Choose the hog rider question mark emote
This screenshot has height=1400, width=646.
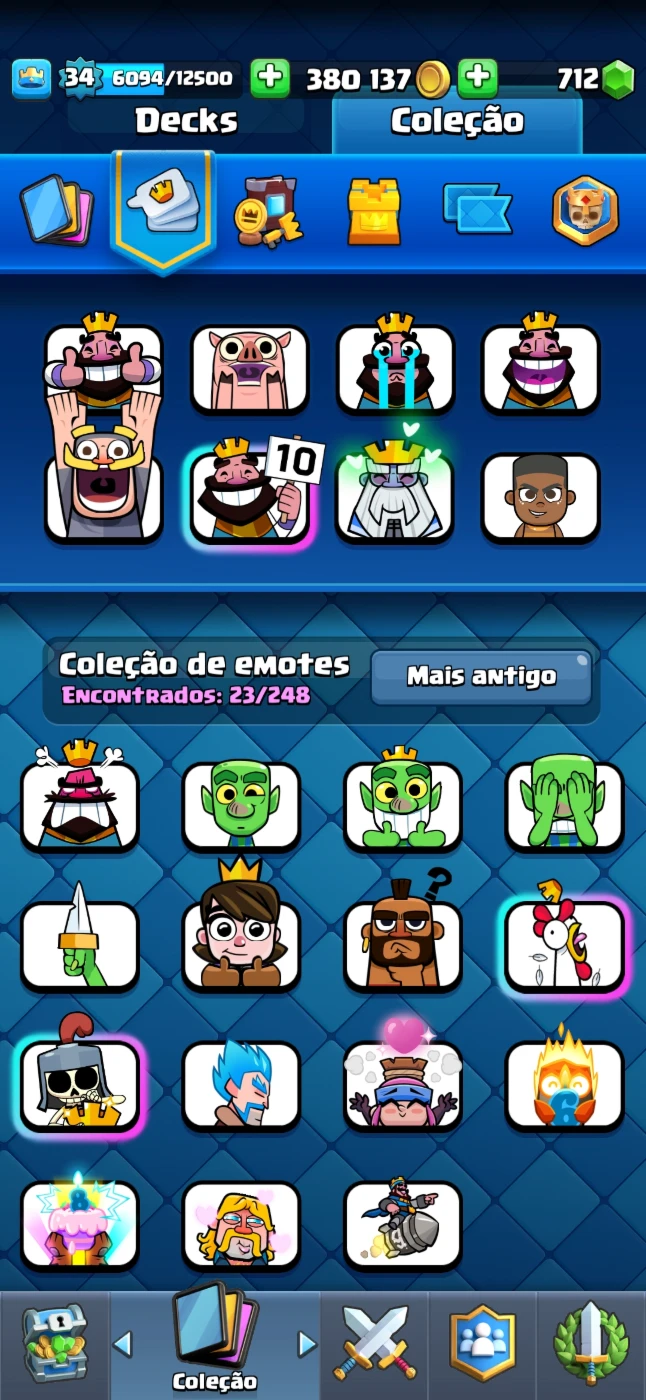[x=403, y=935]
